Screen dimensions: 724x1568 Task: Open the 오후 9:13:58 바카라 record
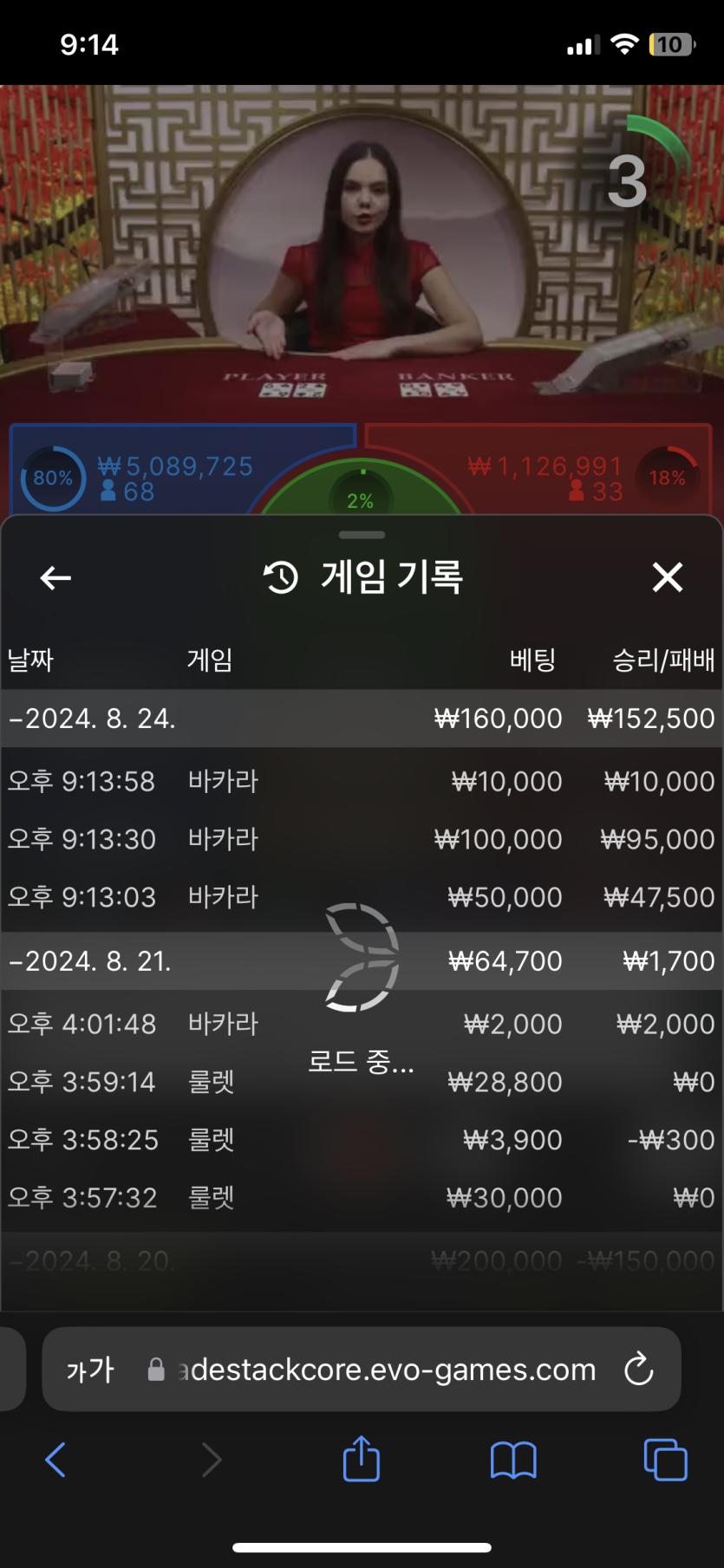tap(361, 781)
